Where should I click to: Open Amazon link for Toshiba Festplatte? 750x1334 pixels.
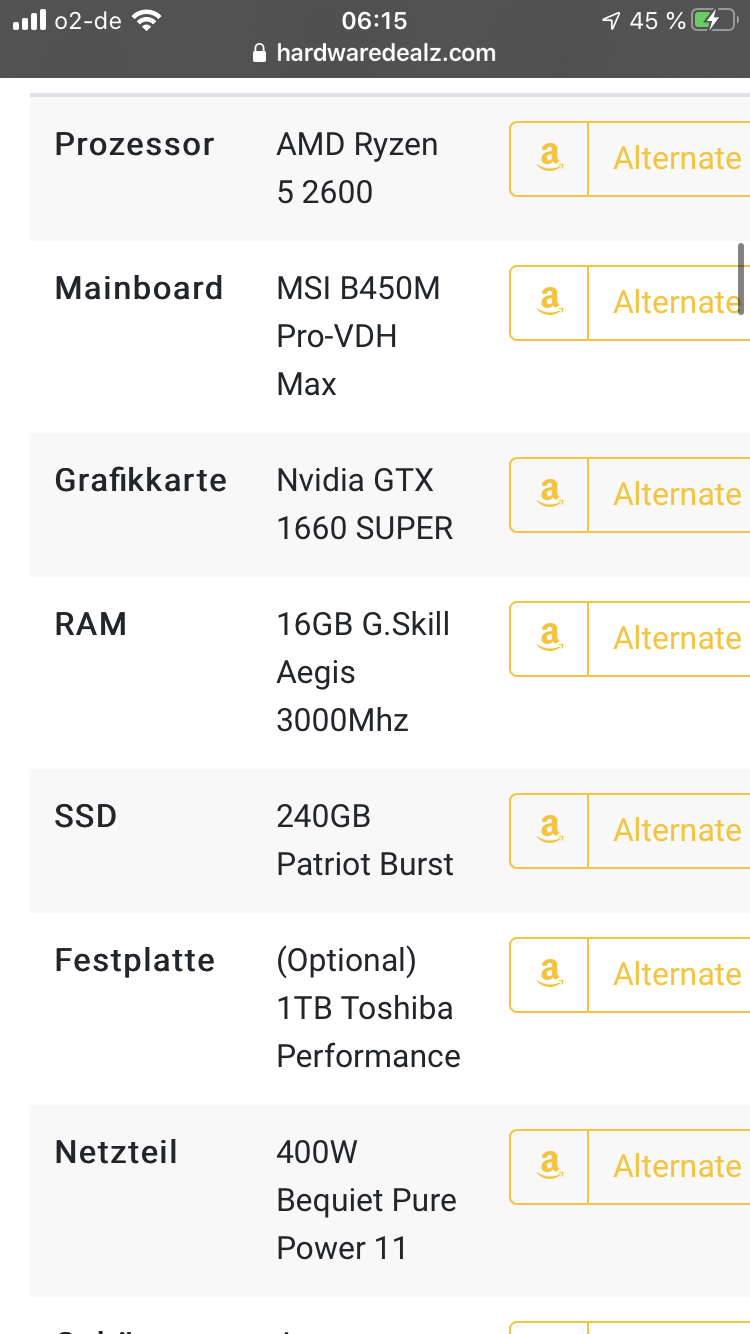pos(549,974)
